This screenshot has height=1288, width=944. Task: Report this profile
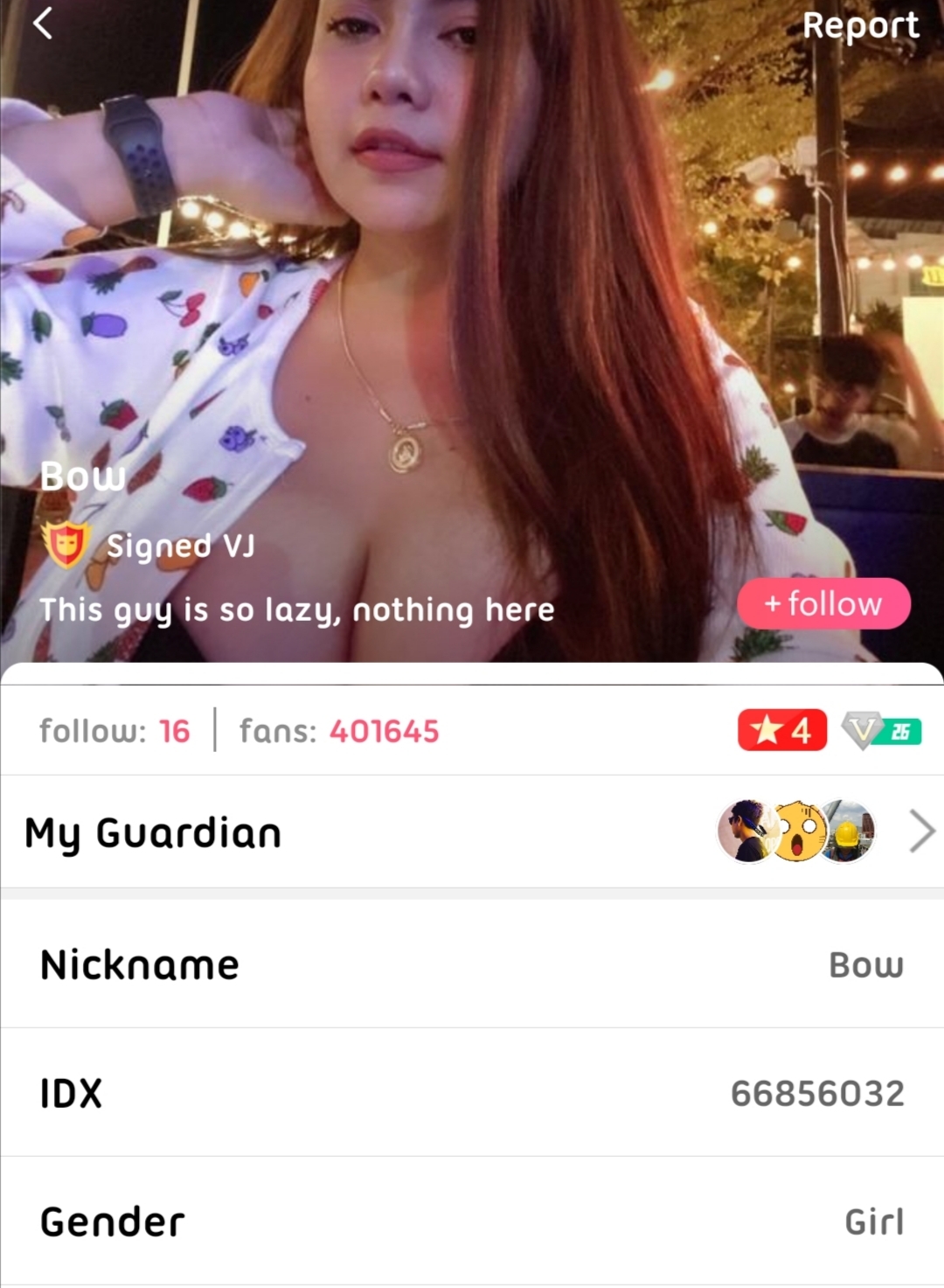(x=860, y=26)
